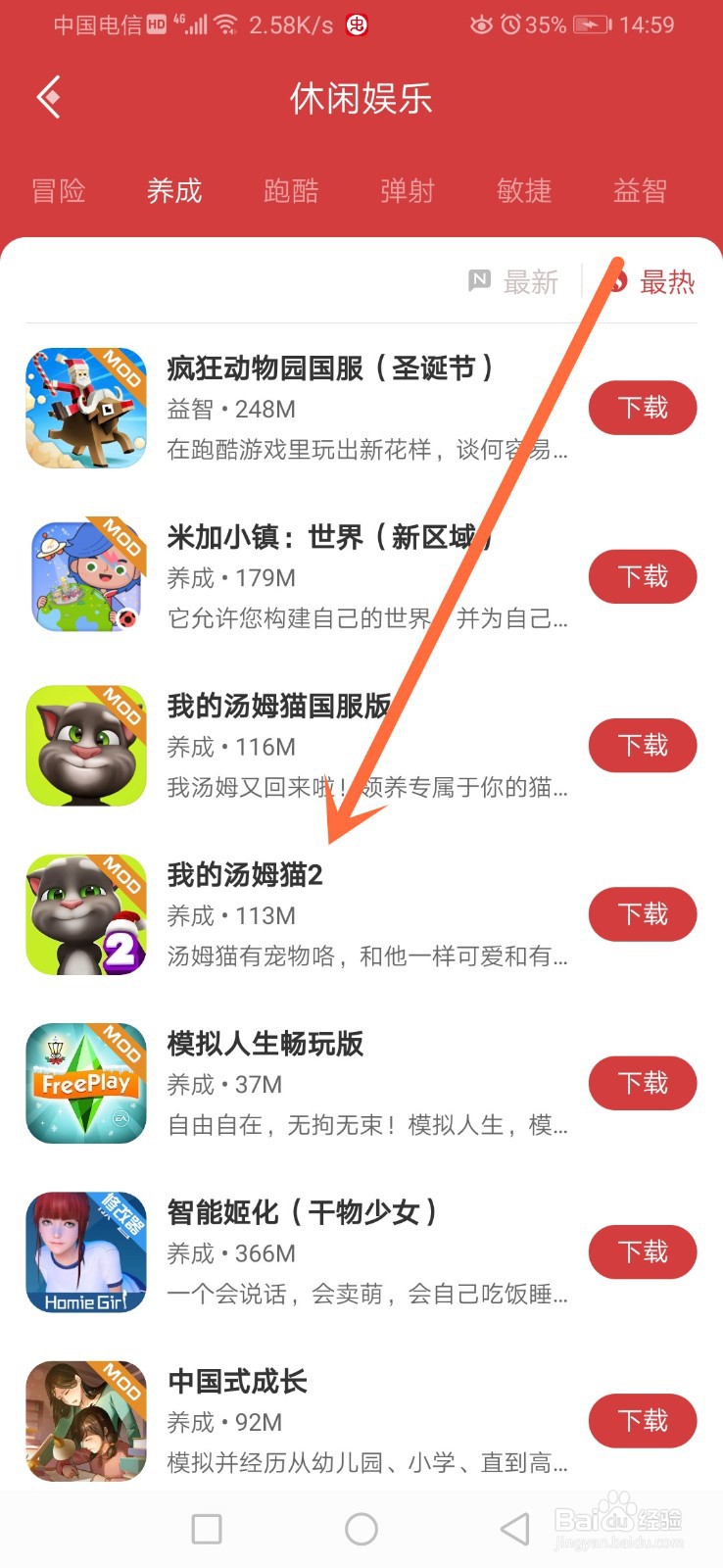This screenshot has width=723, height=1568.
Task: Open the 益智 category tab
Action: (x=640, y=192)
